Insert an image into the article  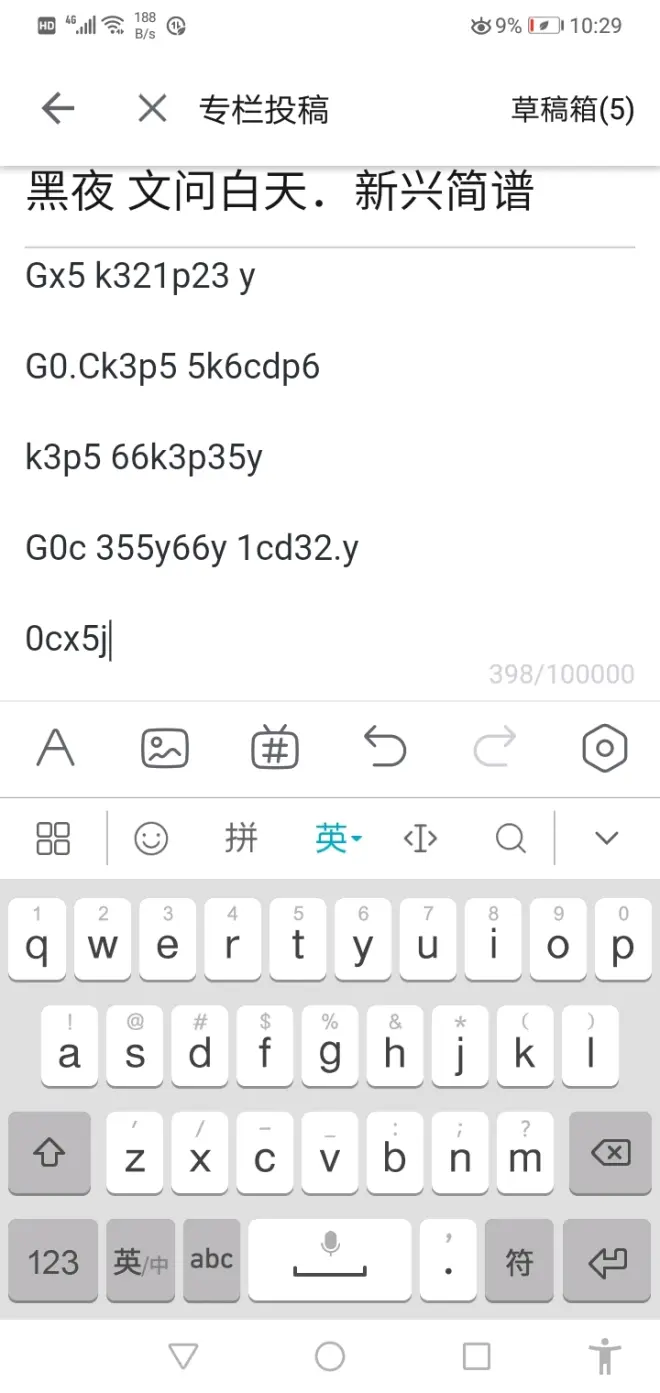pyautogui.click(x=165, y=748)
